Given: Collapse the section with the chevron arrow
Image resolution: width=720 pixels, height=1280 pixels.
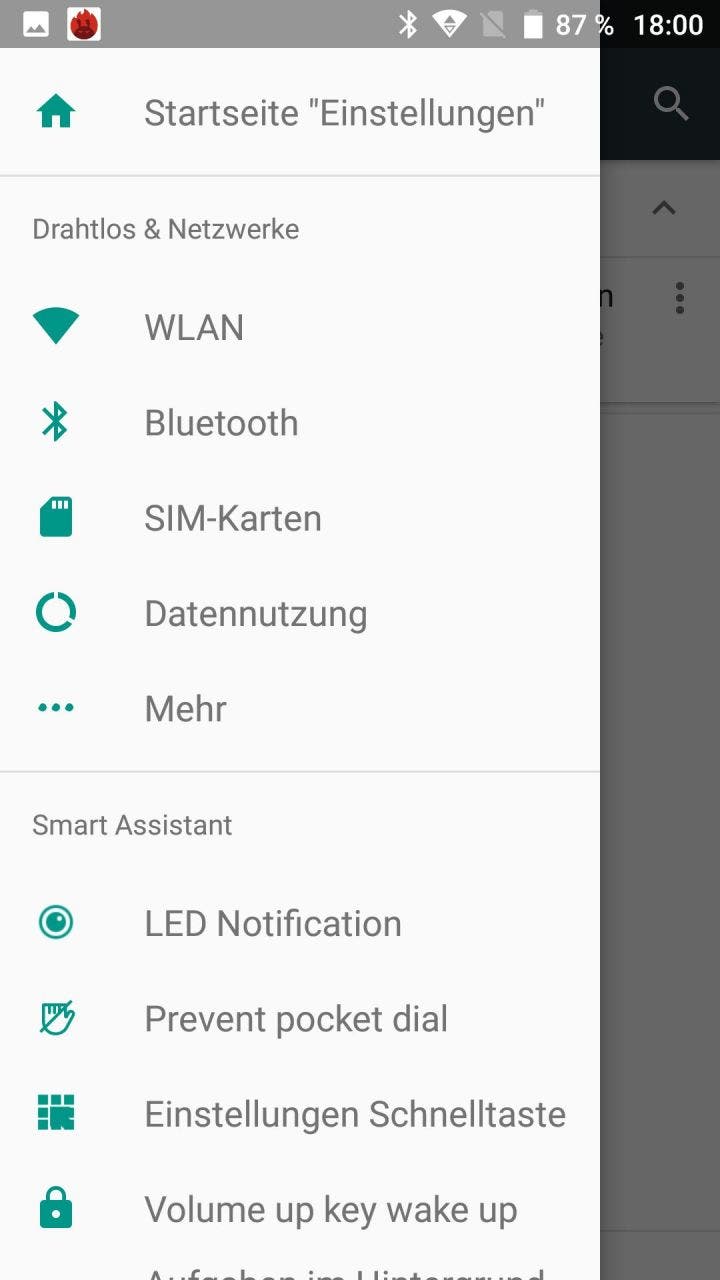Looking at the screenshot, I should coord(664,208).
